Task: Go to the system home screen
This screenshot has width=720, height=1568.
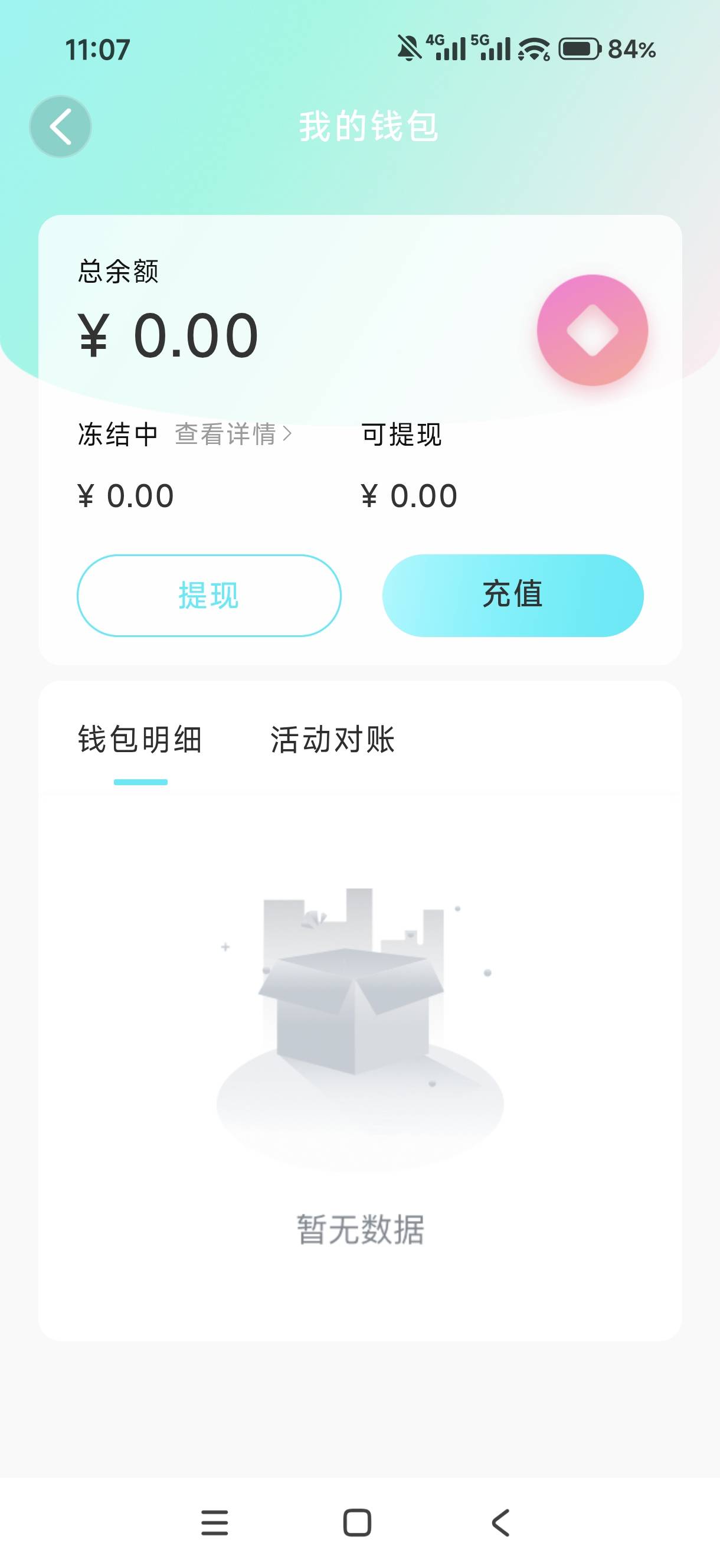Action: [x=357, y=1523]
